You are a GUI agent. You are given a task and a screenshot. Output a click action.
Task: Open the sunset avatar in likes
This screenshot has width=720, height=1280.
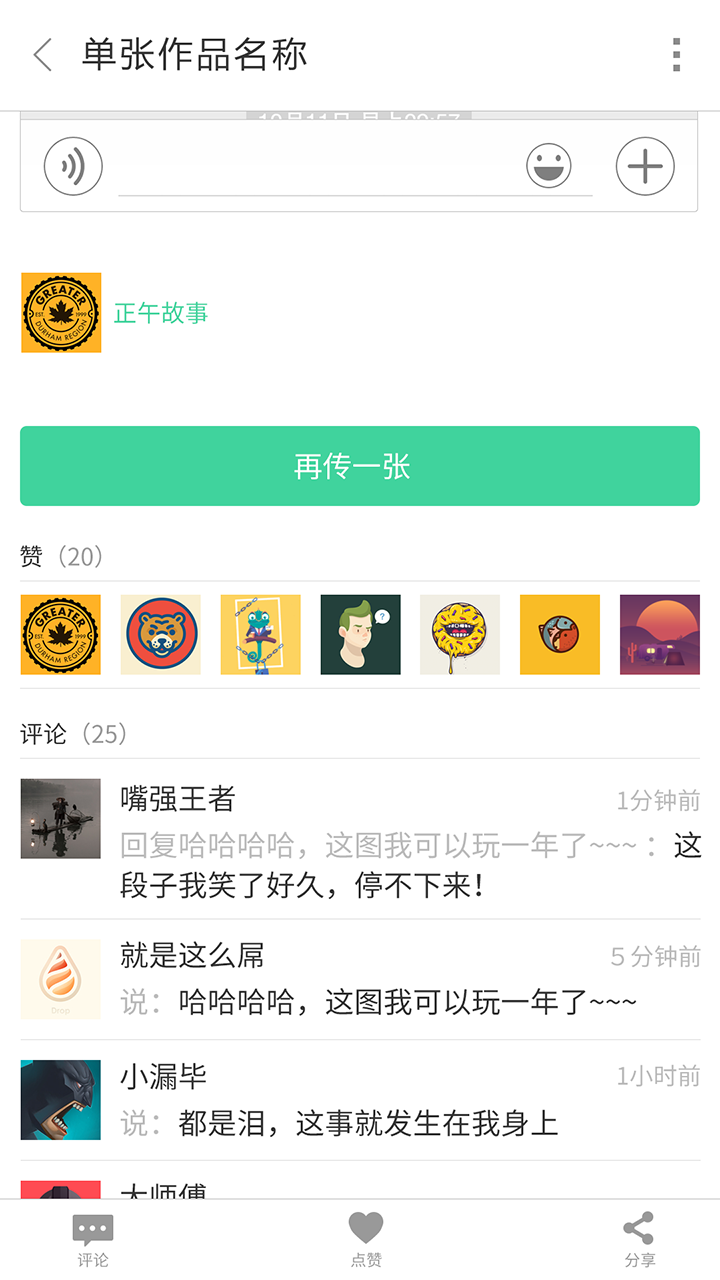660,635
